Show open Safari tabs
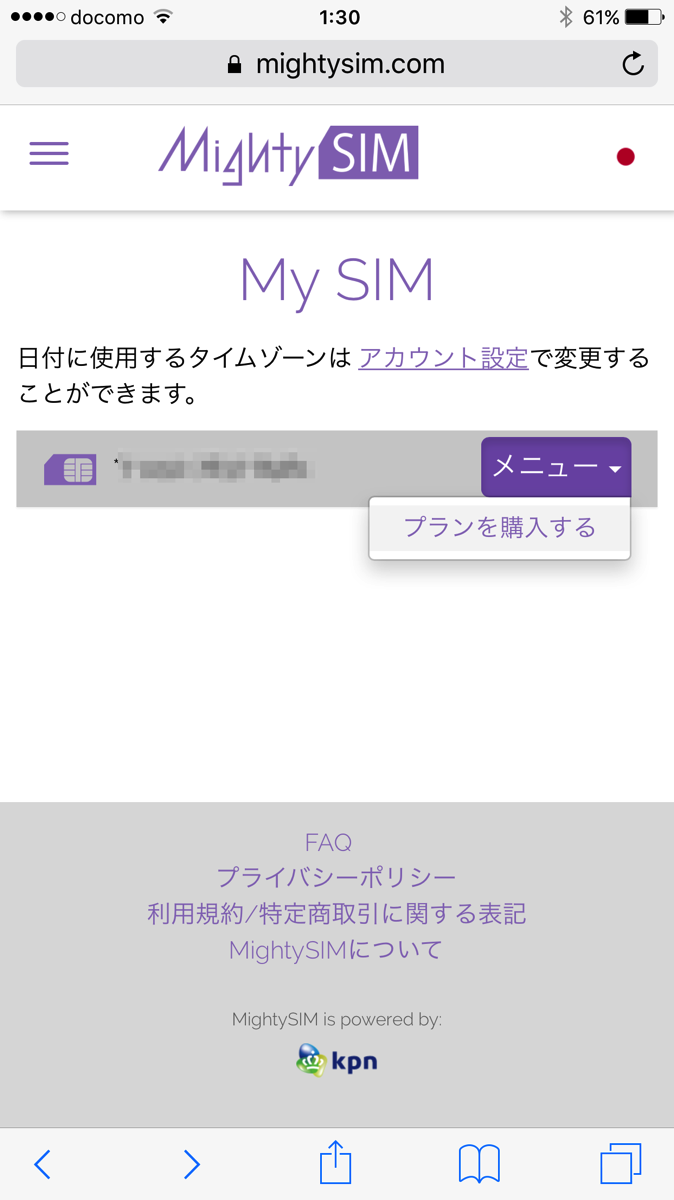674x1200 pixels. pyautogui.click(x=621, y=1164)
